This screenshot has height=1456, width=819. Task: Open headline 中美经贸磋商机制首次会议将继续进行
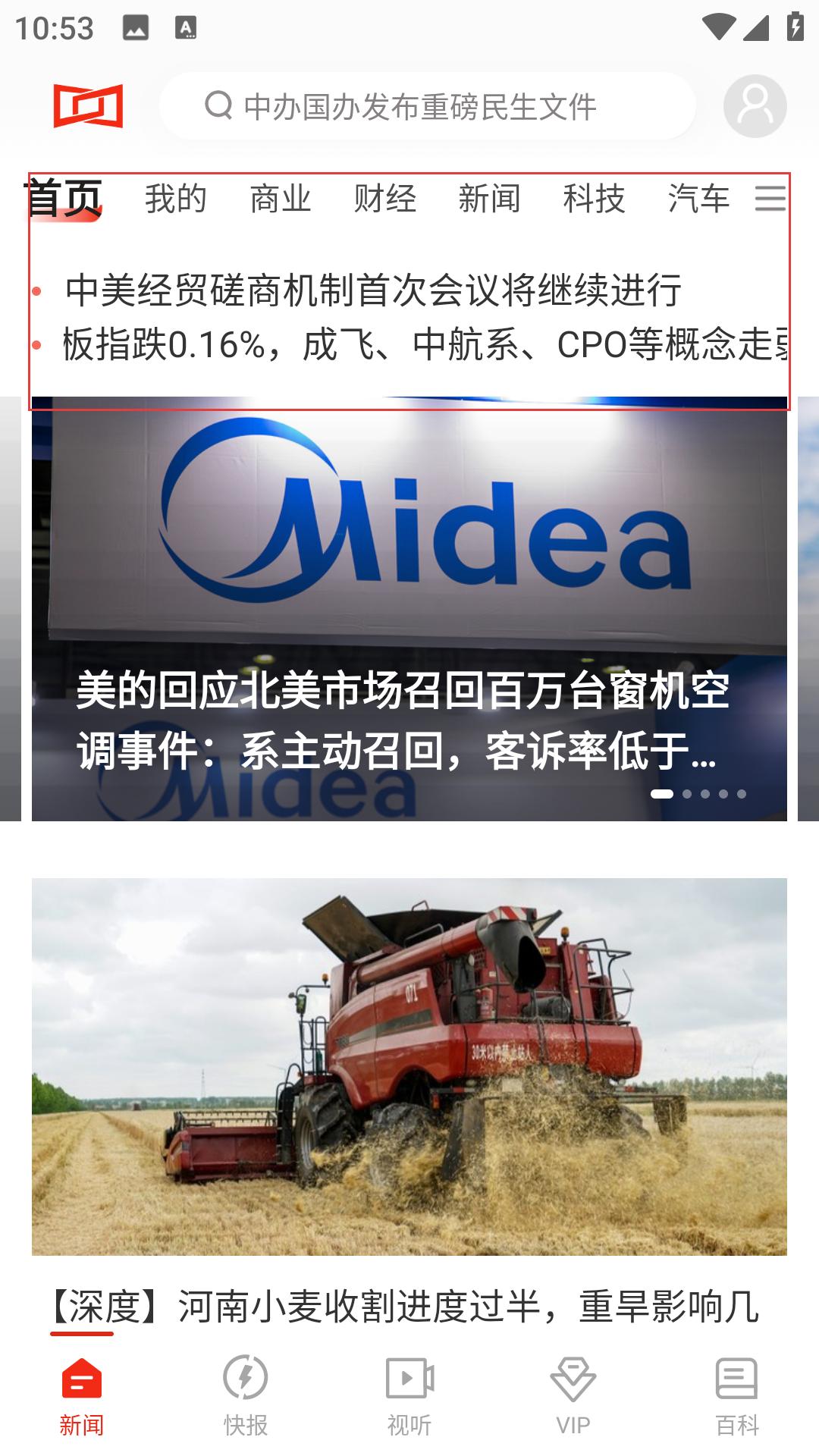[x=373, y=290]
